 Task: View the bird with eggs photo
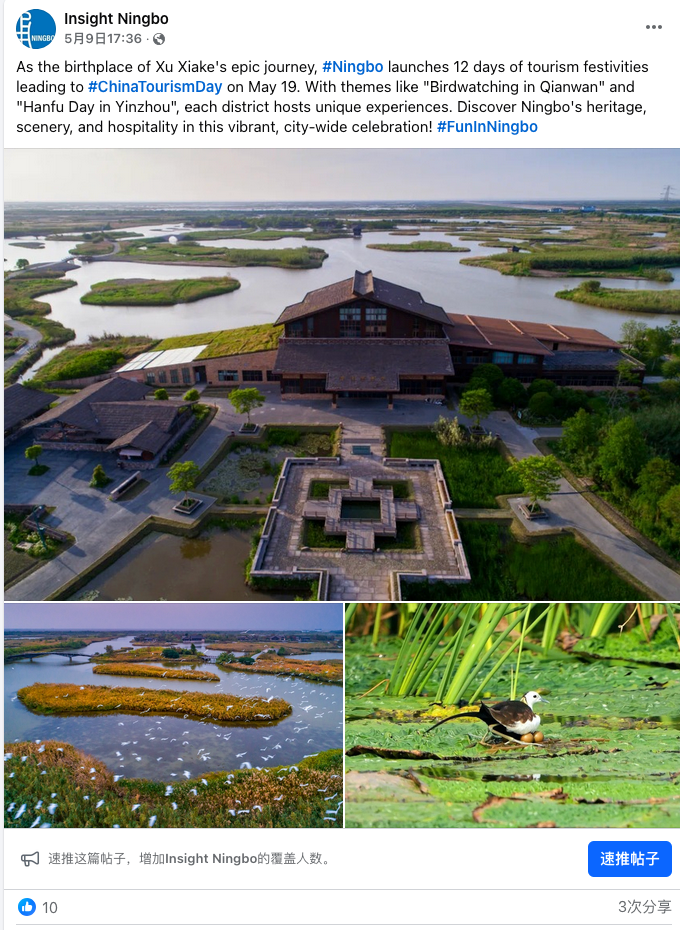click(512, 715)
